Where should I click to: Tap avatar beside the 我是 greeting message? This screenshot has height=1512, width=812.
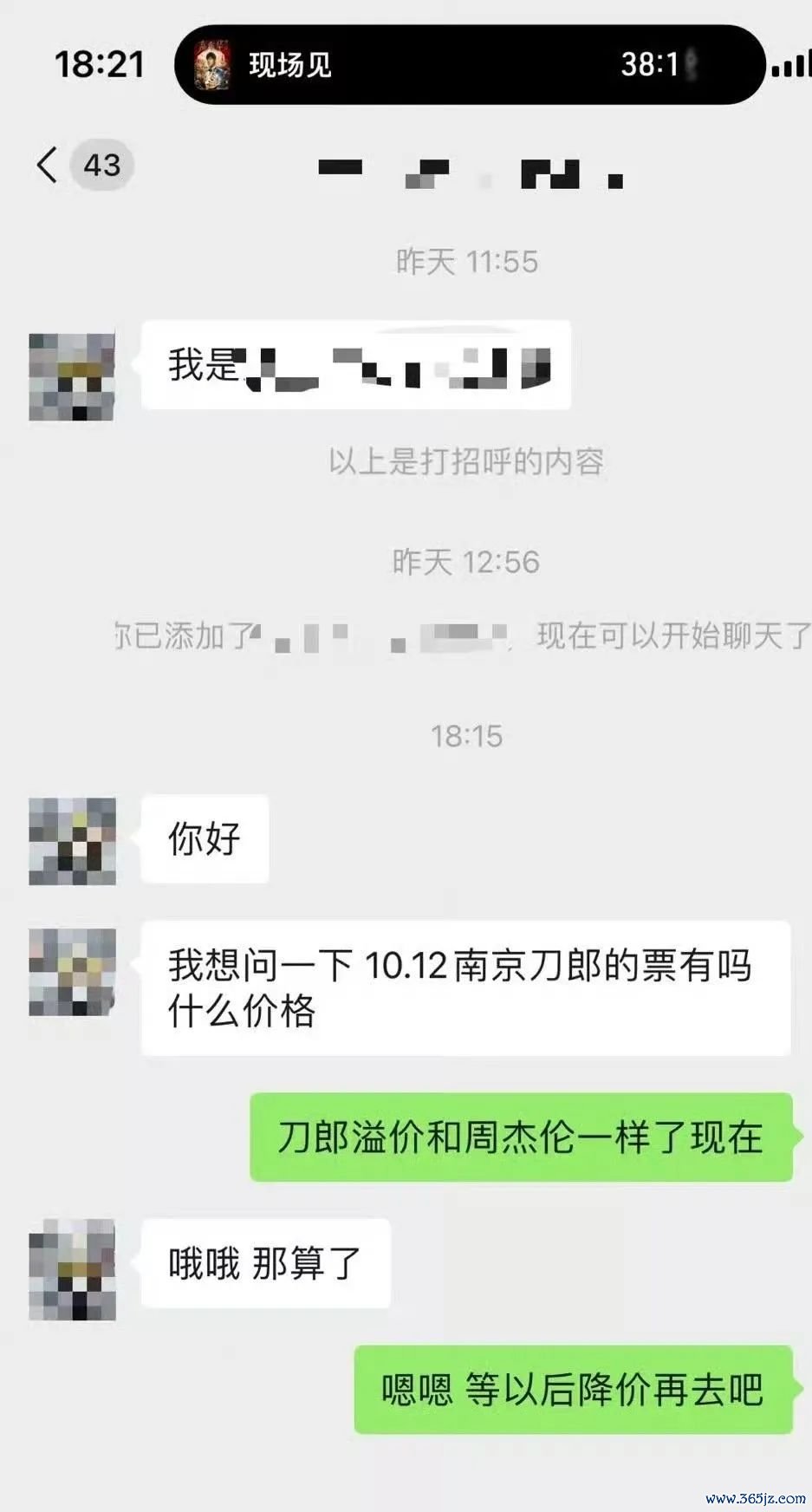click(x=72, y=377)
